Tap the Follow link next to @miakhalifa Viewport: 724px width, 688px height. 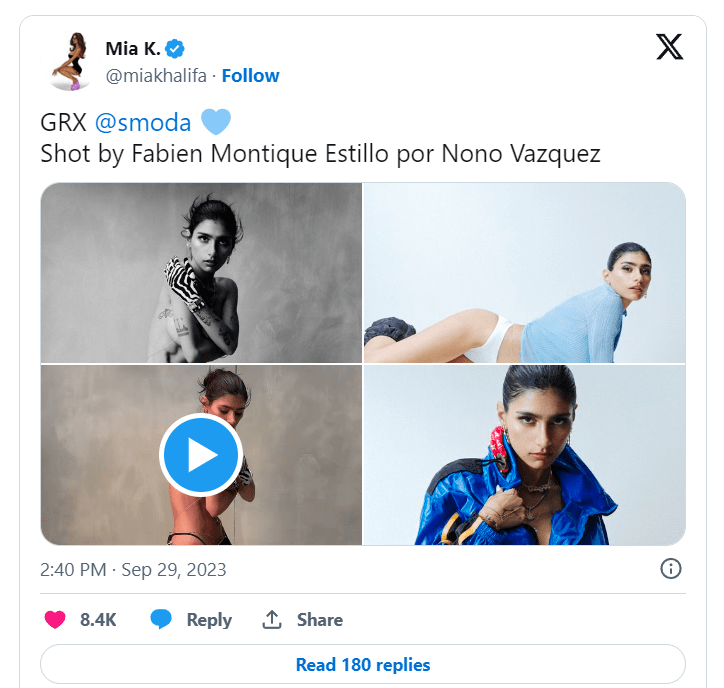pyautogui.click(x=250, y=76)
